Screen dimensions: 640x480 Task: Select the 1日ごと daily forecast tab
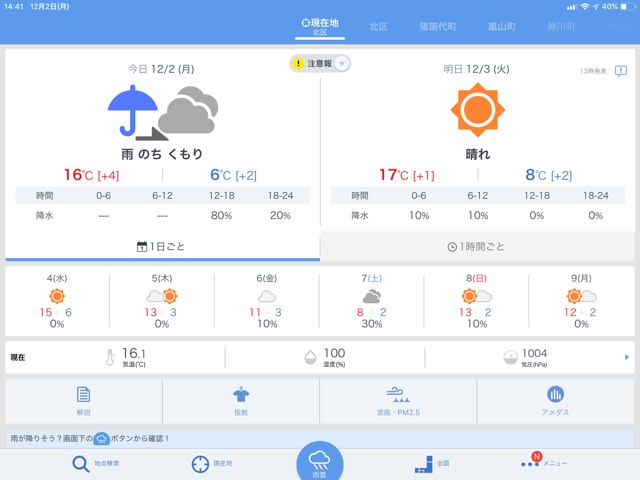pos(162,246)
